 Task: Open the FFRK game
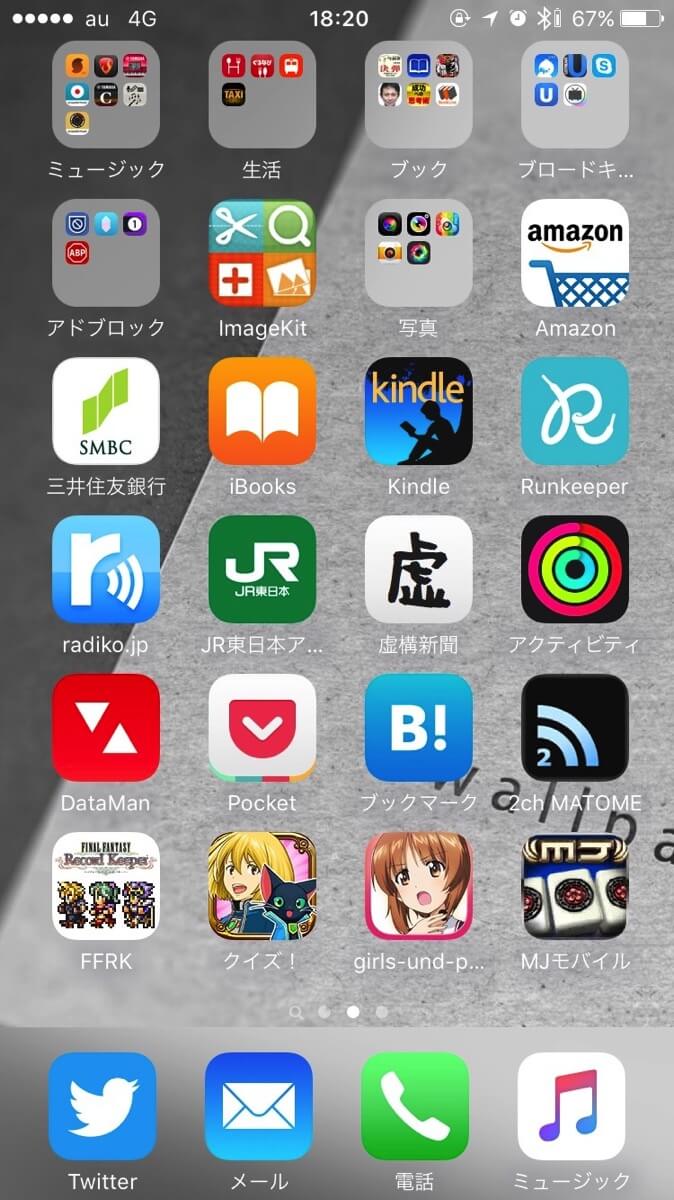(x=106, y=885)
